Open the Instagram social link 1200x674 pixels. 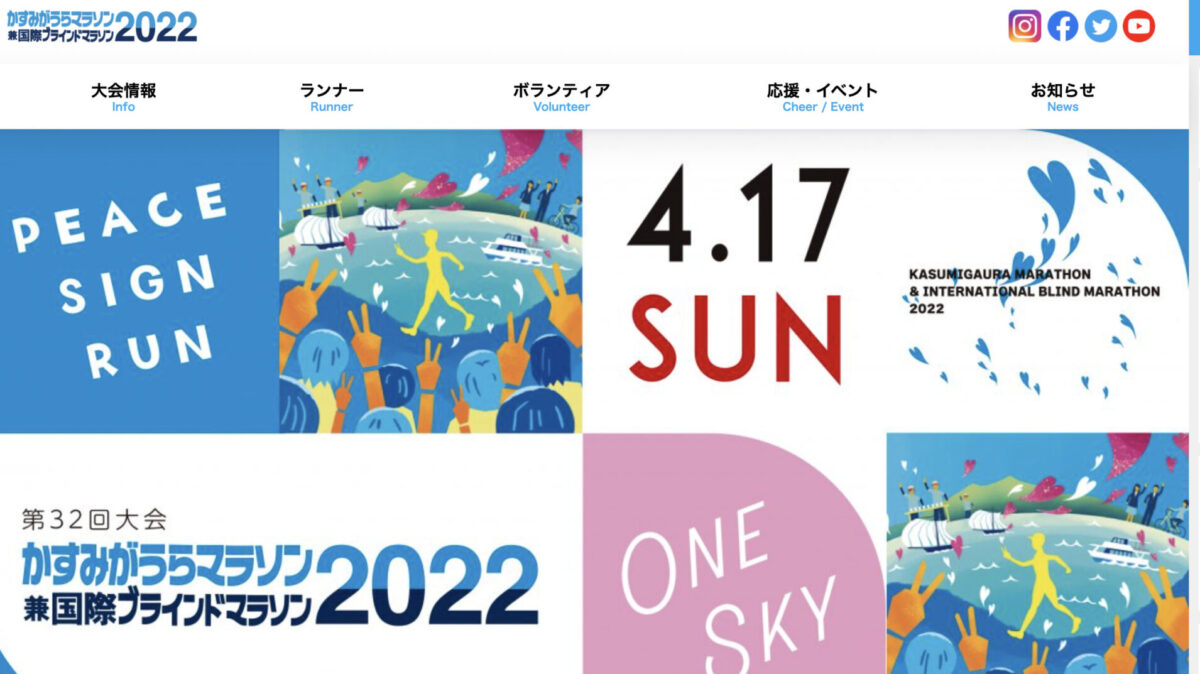tap(1024, 26)
